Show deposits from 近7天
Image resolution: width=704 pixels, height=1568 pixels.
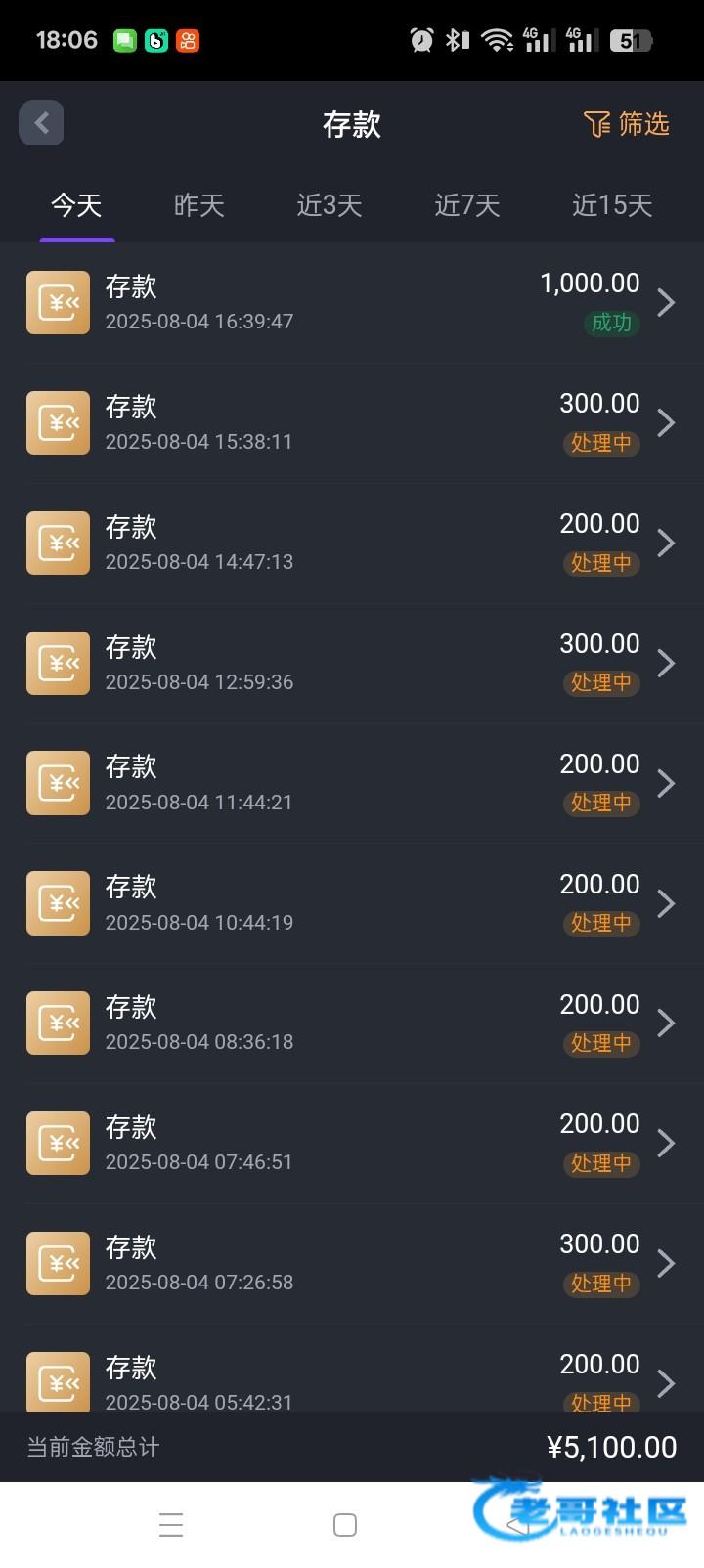pyautogui.click(x=467, y=205)
